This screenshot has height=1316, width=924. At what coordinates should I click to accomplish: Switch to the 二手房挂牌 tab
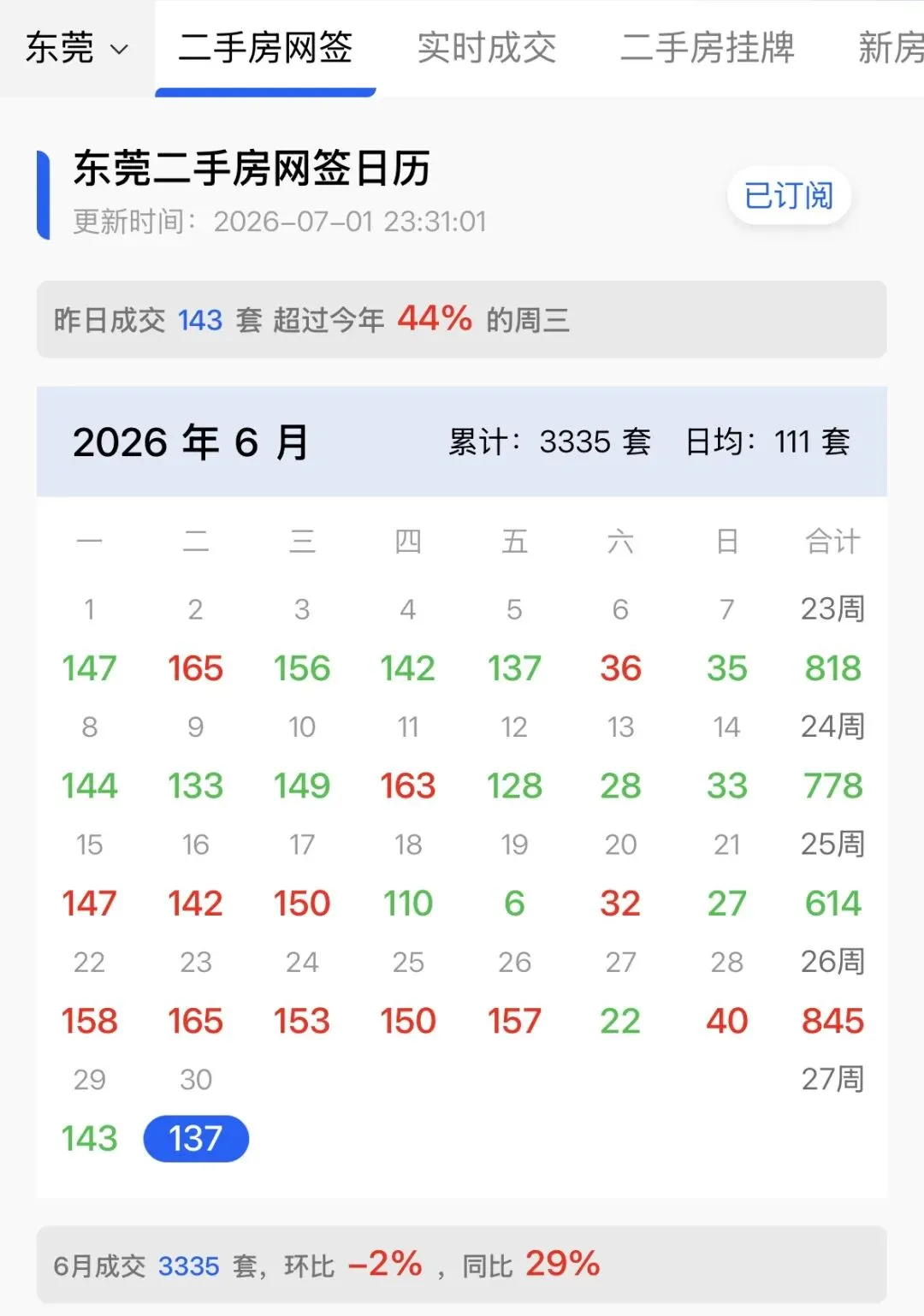pyautogui.click(x=708, y=48)
